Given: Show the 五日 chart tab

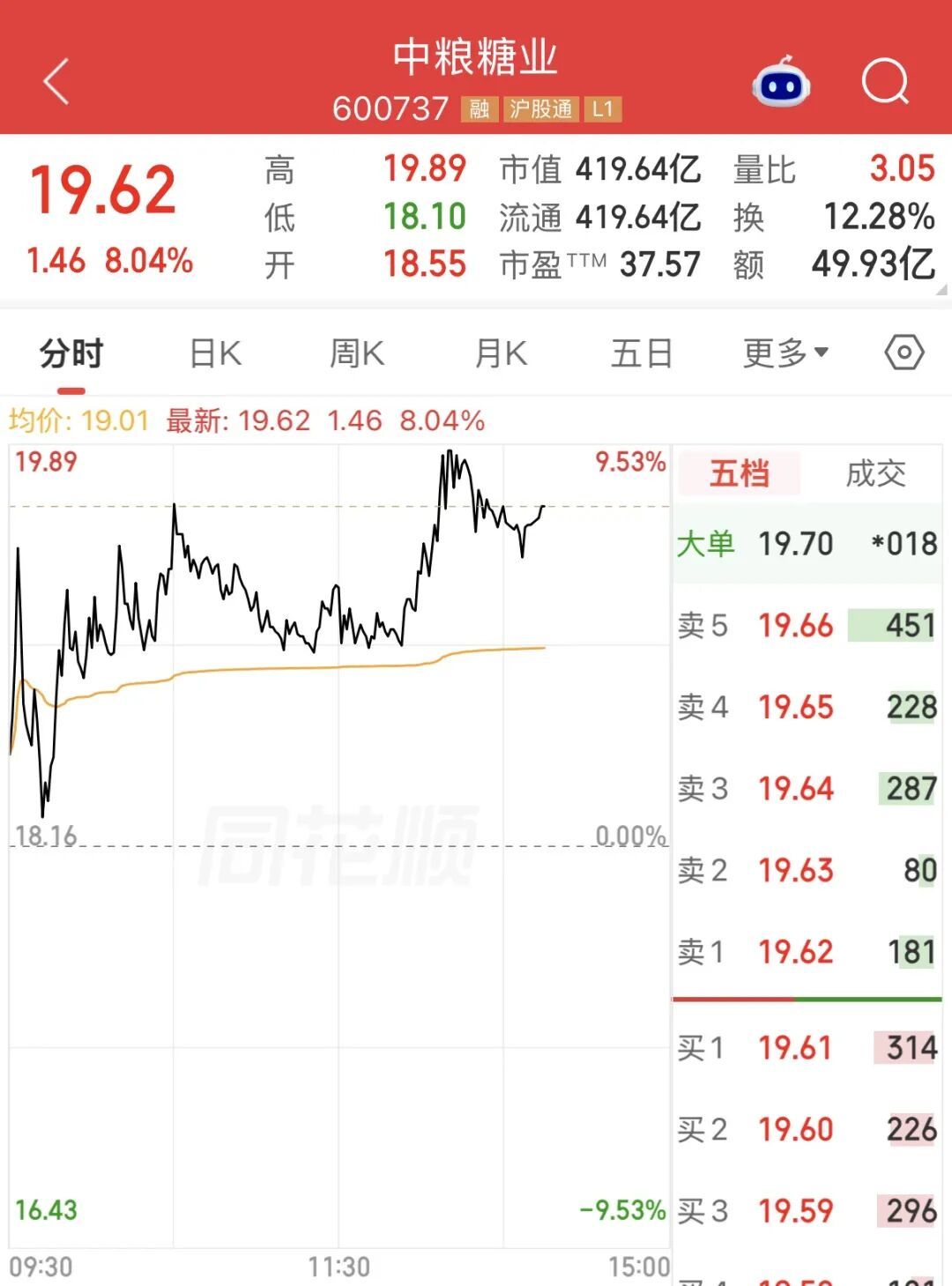Looking at the screenshot, I should pos(642,353).
